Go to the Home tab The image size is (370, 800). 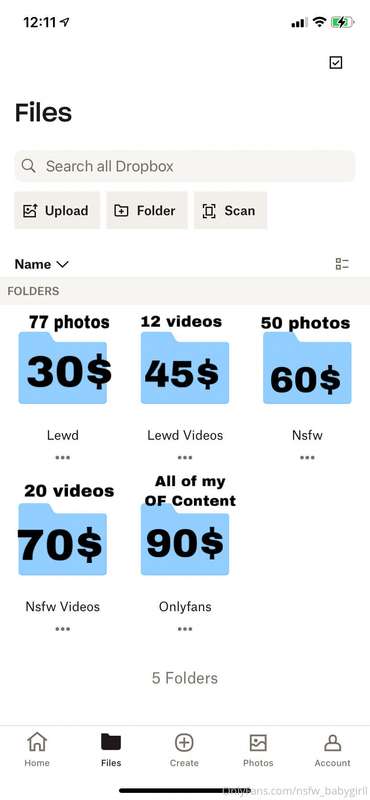coord(37,749)
